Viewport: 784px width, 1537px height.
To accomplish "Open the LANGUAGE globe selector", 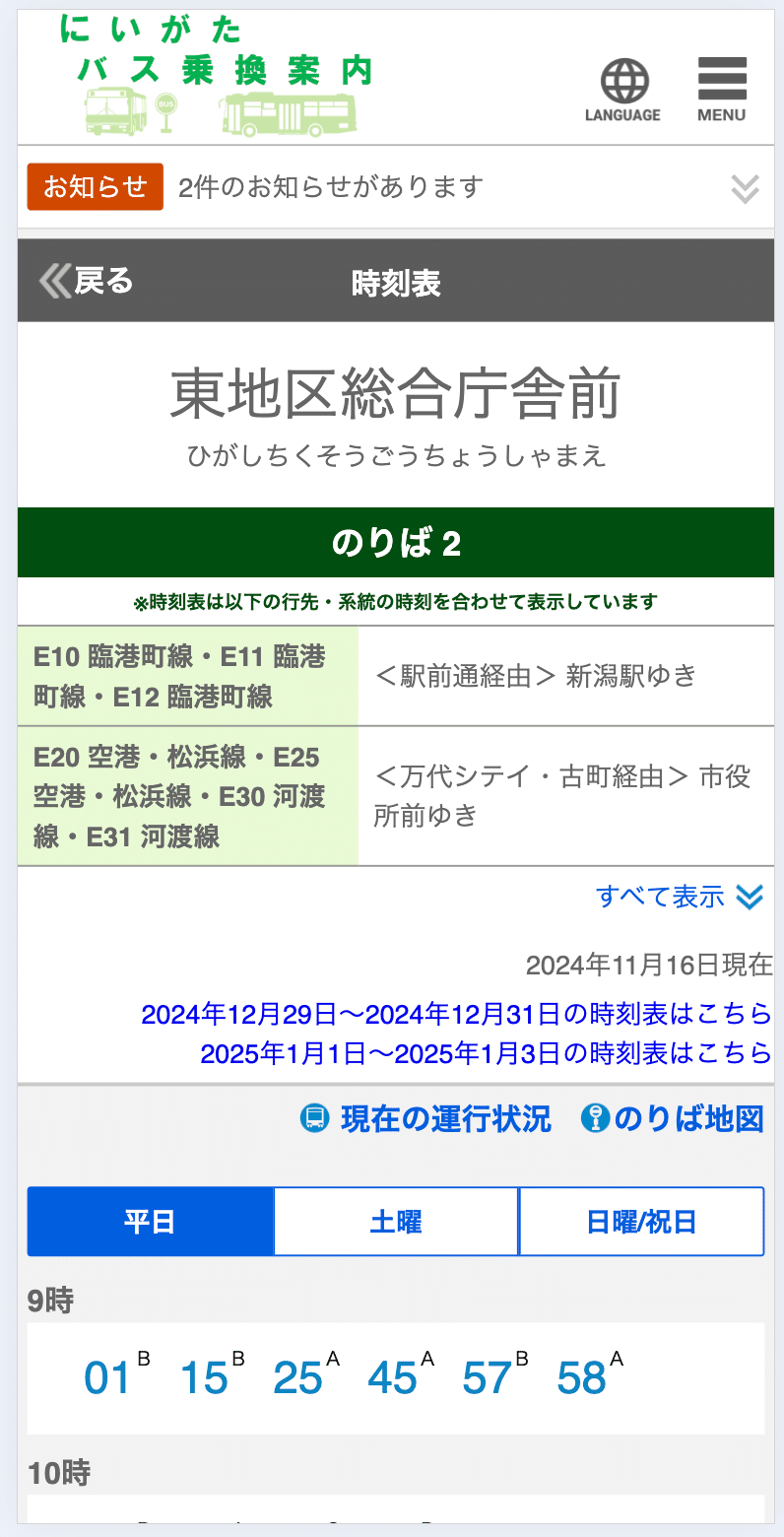I will coord(622,90).
